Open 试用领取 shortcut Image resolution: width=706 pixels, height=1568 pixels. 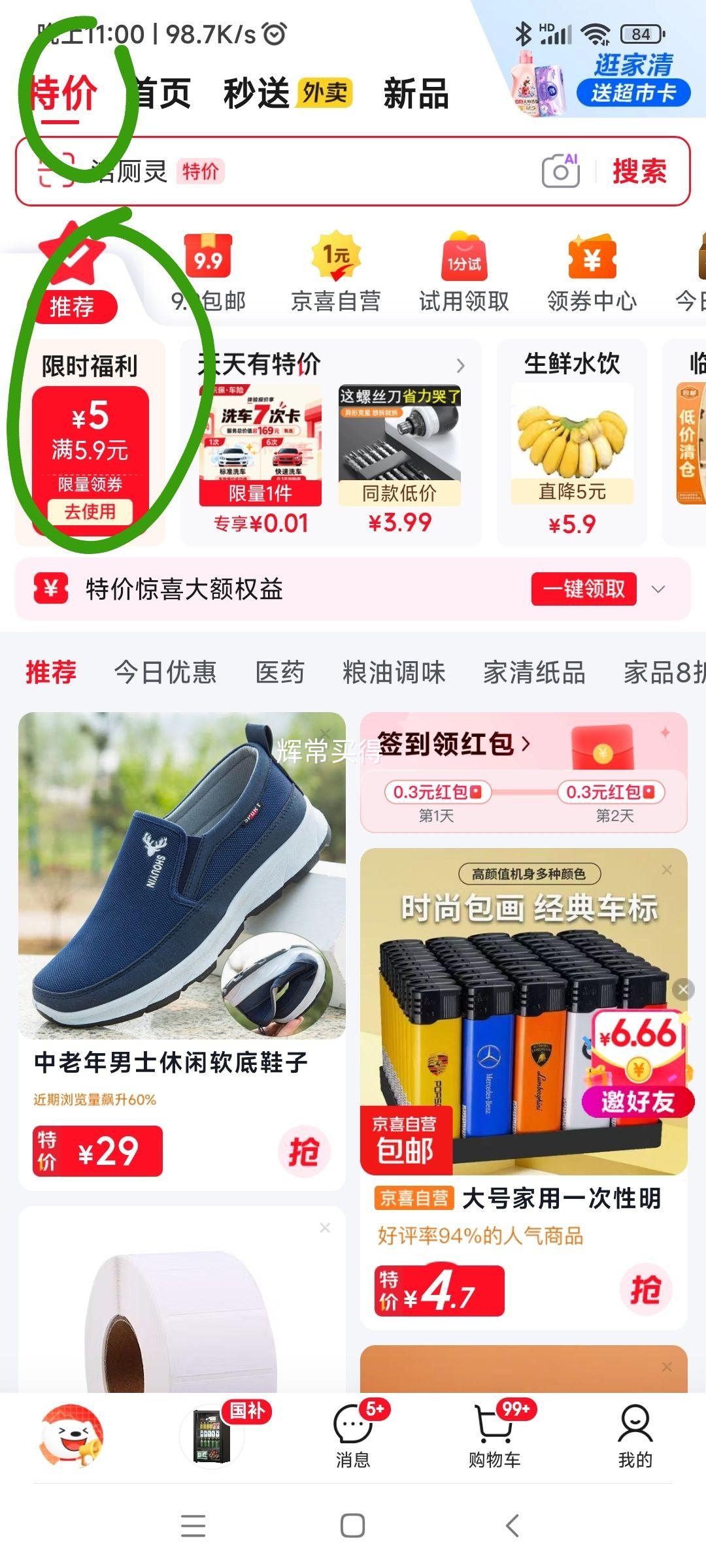tap(463, 272)
